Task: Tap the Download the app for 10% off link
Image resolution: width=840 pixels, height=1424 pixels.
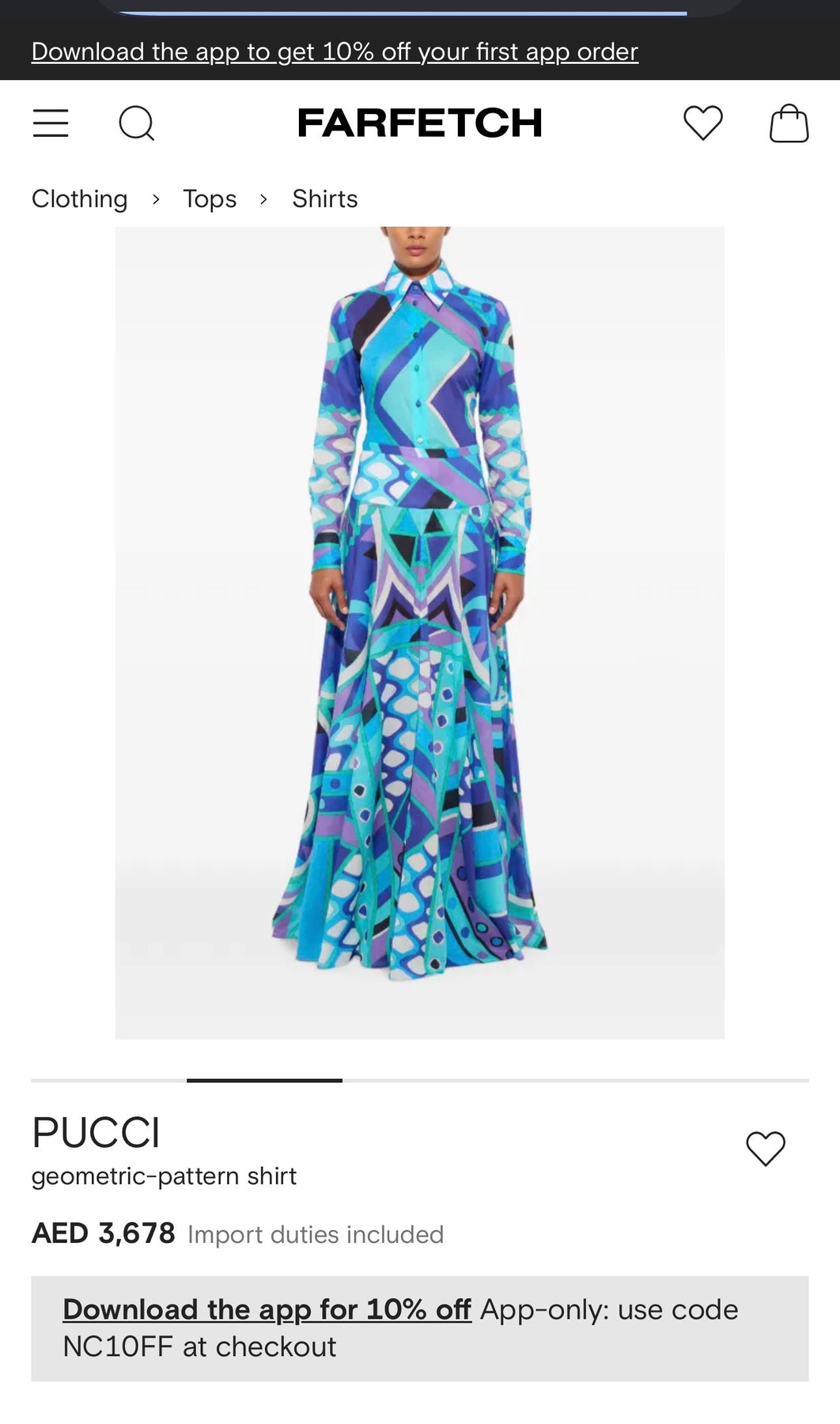Action: click(x=267, y=1309)
